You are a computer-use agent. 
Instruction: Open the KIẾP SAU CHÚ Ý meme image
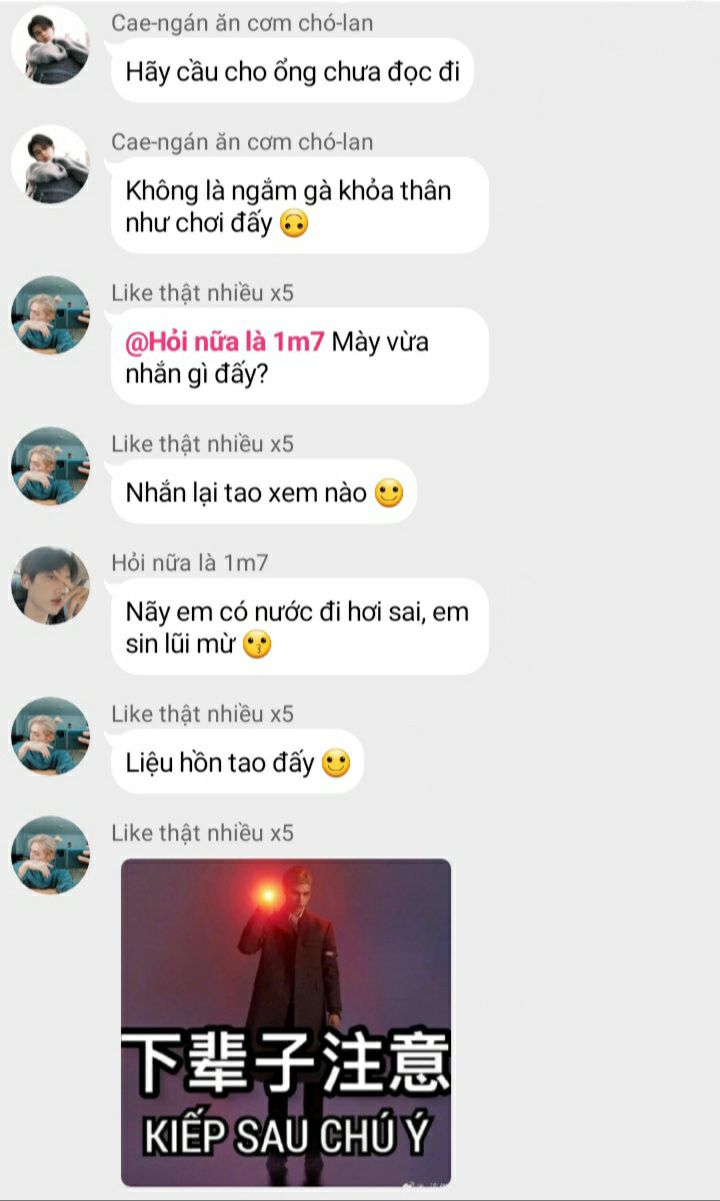pyautogui.click(x=286, y=1022)
